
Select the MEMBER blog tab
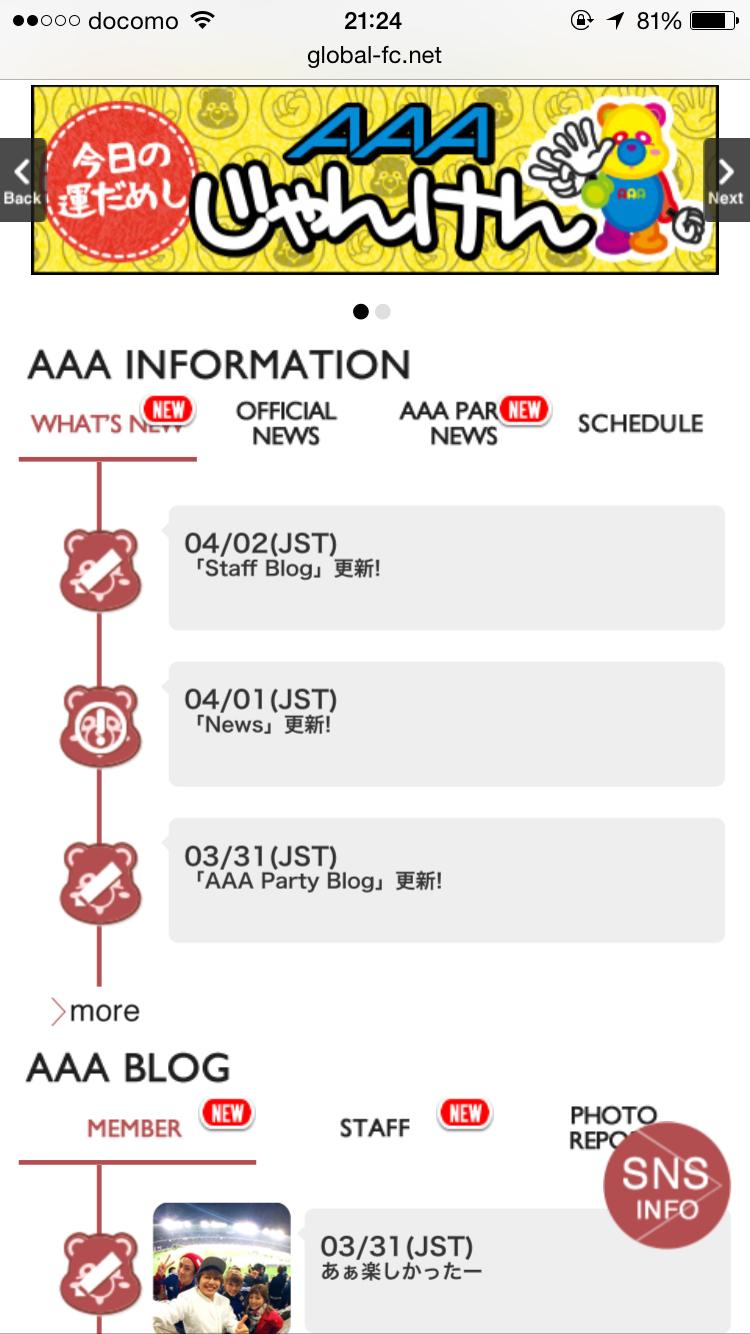point(135,1128)
